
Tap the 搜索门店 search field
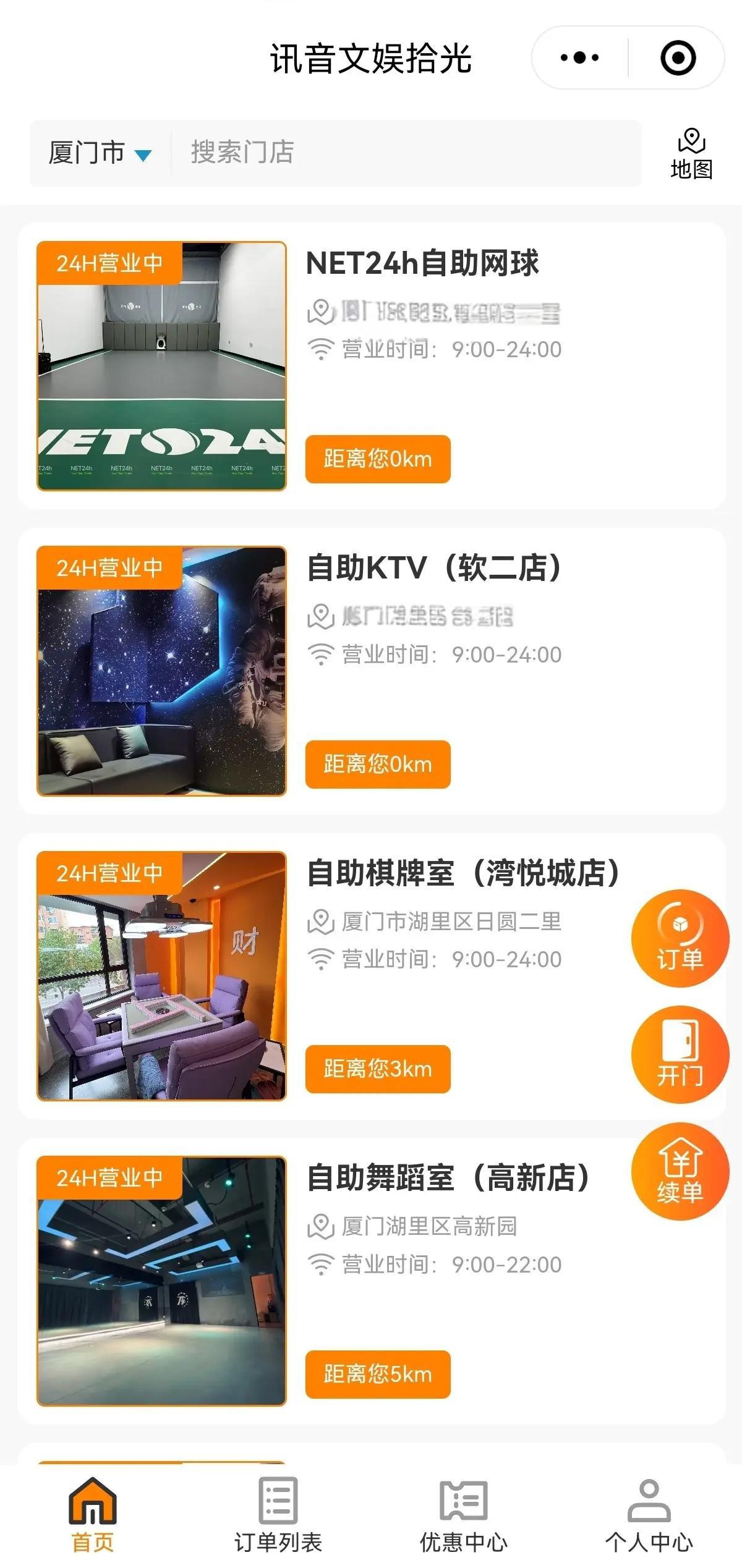click(406, 153)
